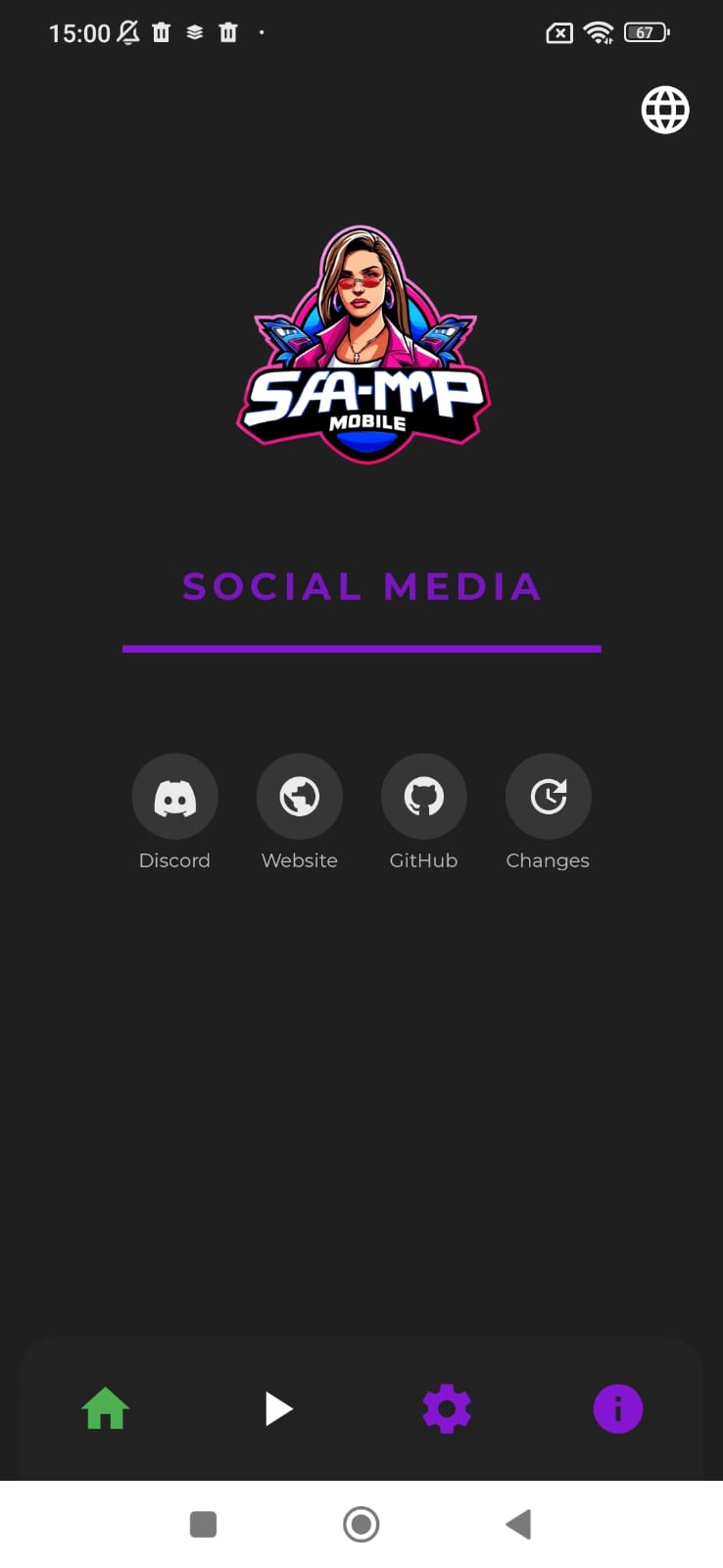The height and width of the screenshot is (1568, 723).
Task: Select the Info tab
Action: (x=618, y=1409)
